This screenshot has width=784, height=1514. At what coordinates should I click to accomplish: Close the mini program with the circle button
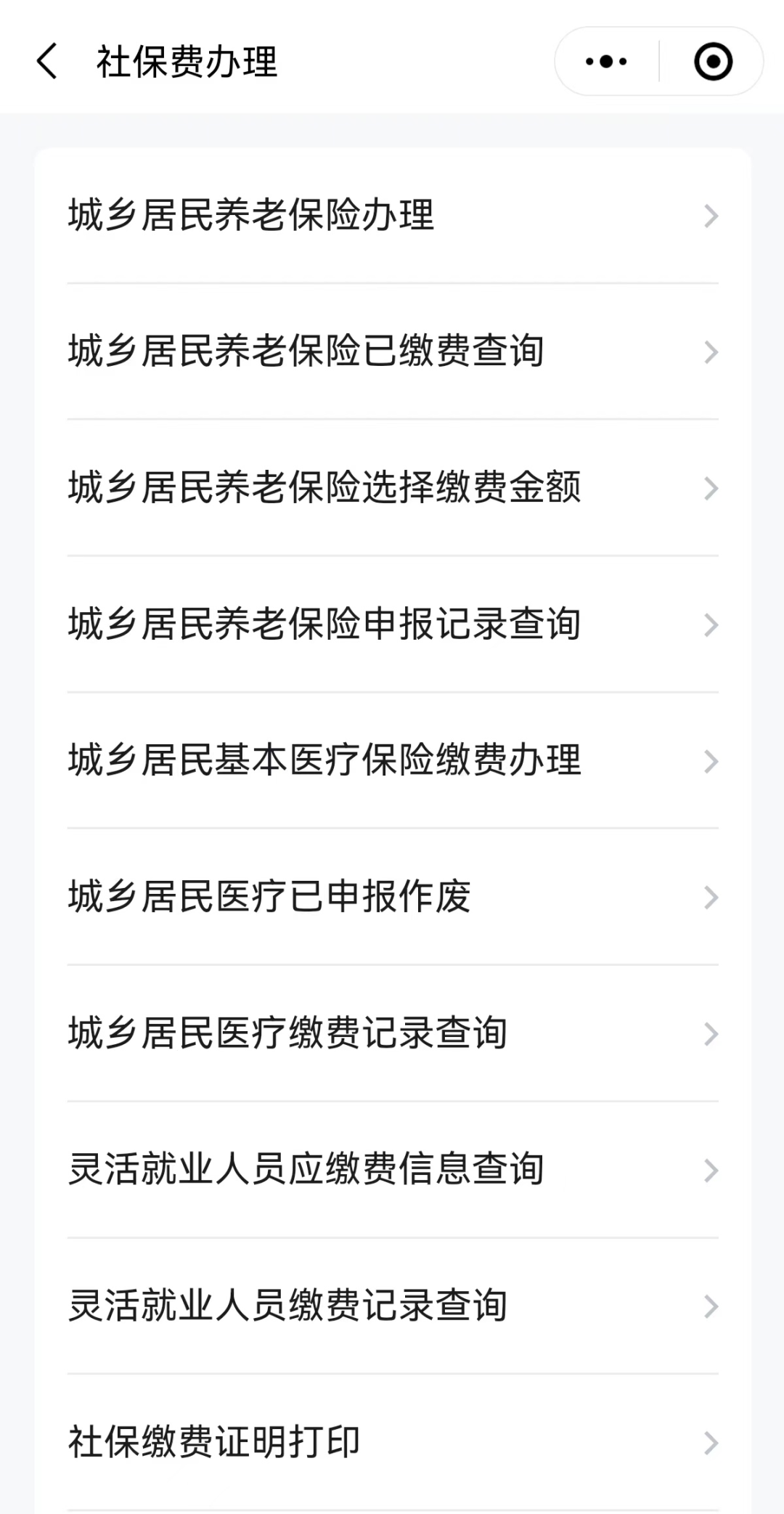[x=713, y=61]
